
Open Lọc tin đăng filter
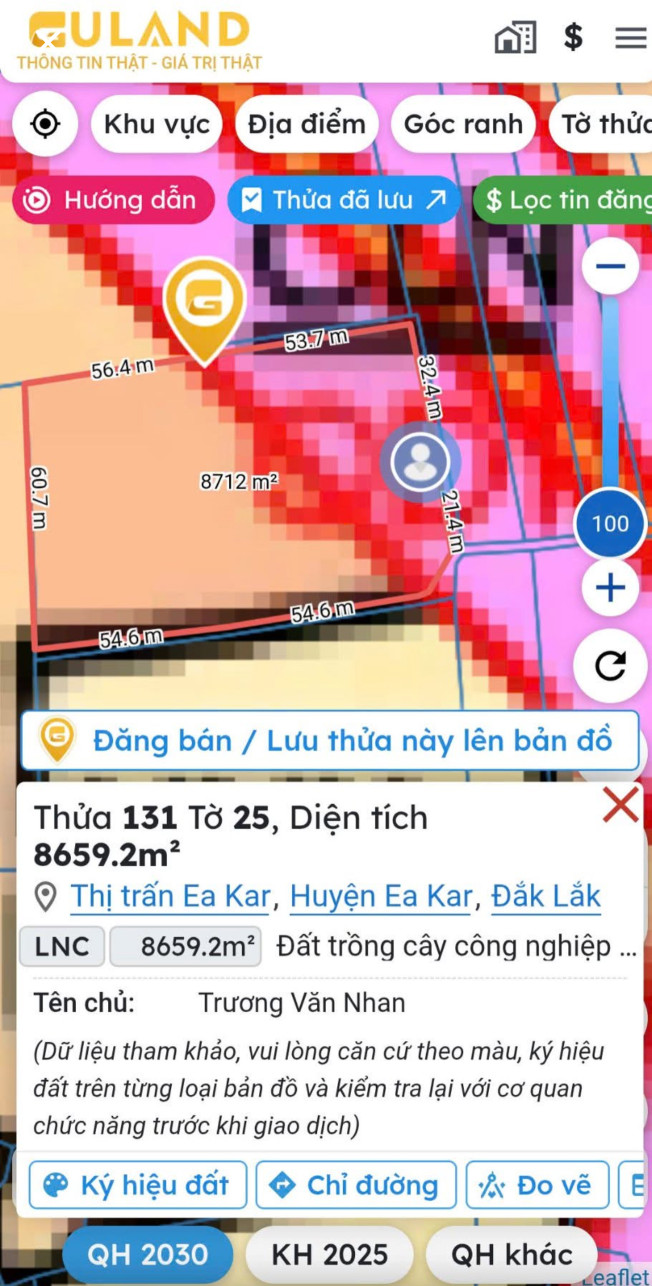coord(565,200)
